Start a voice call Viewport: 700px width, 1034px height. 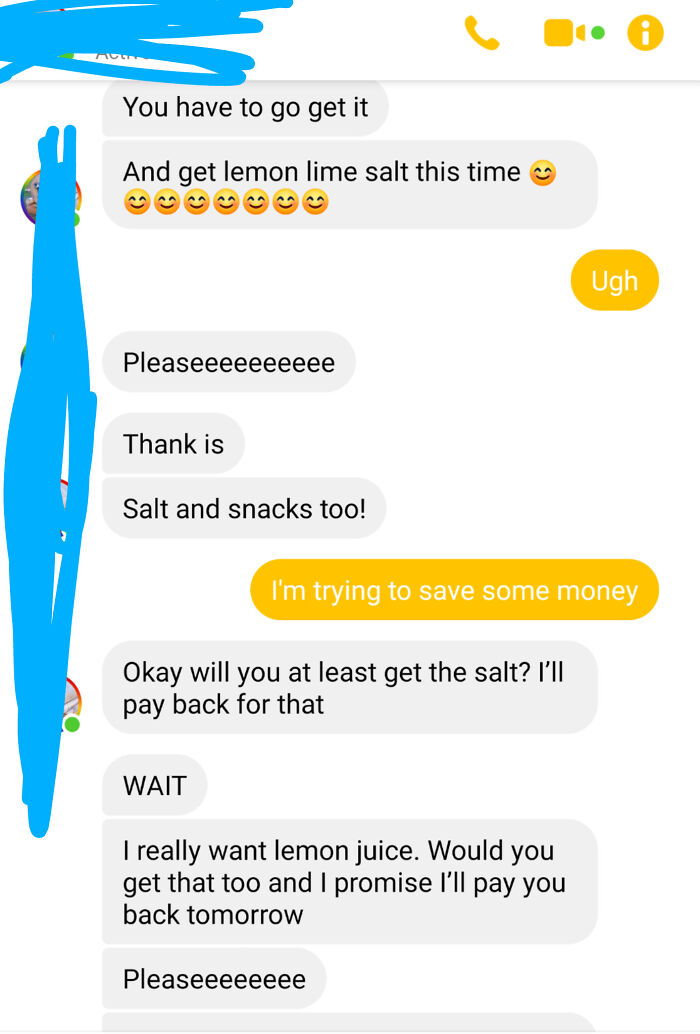[x=482, y=34]
